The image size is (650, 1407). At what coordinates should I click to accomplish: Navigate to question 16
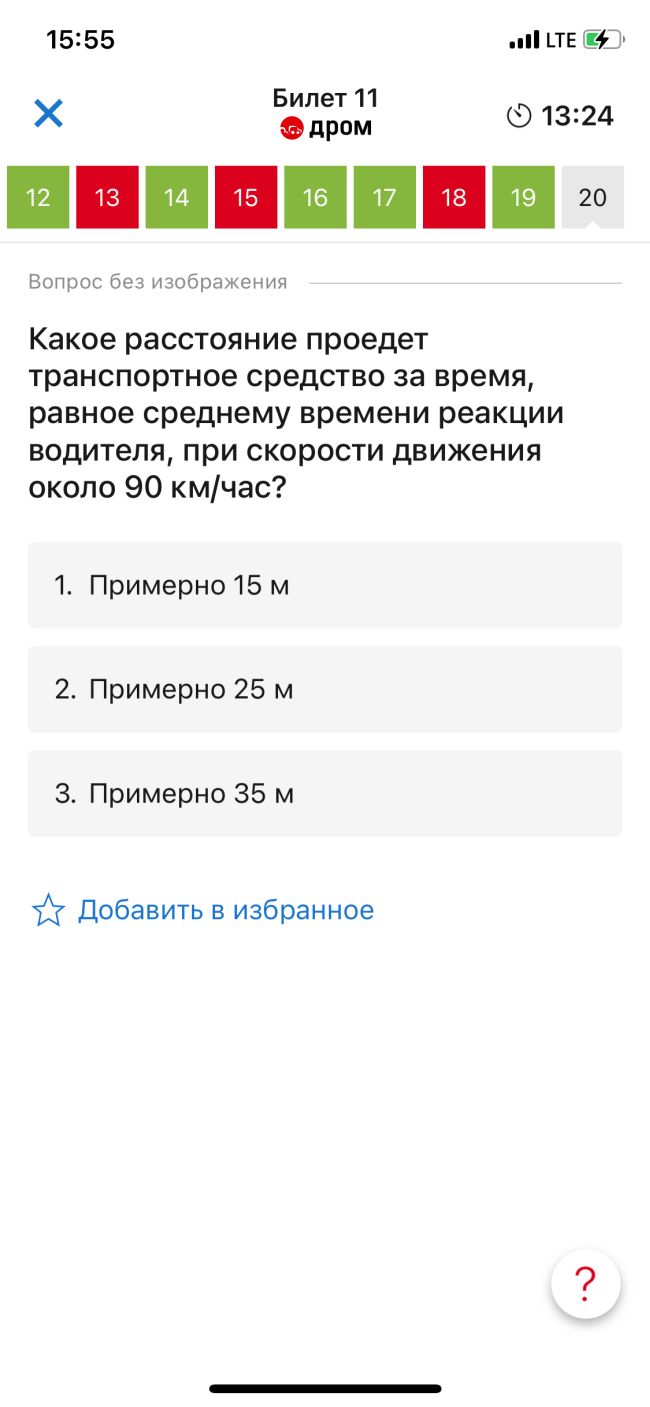click(315, 197)
